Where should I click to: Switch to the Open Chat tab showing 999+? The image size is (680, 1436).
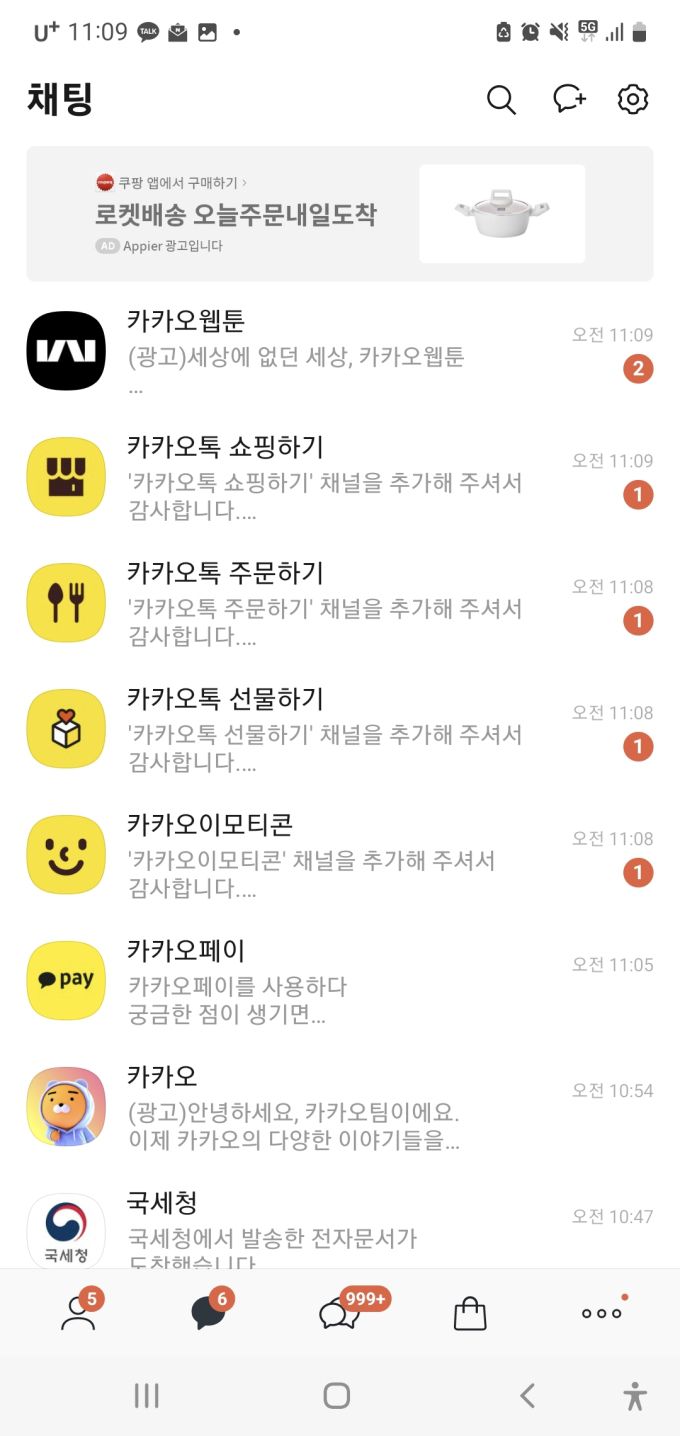tap(340, 1313)
